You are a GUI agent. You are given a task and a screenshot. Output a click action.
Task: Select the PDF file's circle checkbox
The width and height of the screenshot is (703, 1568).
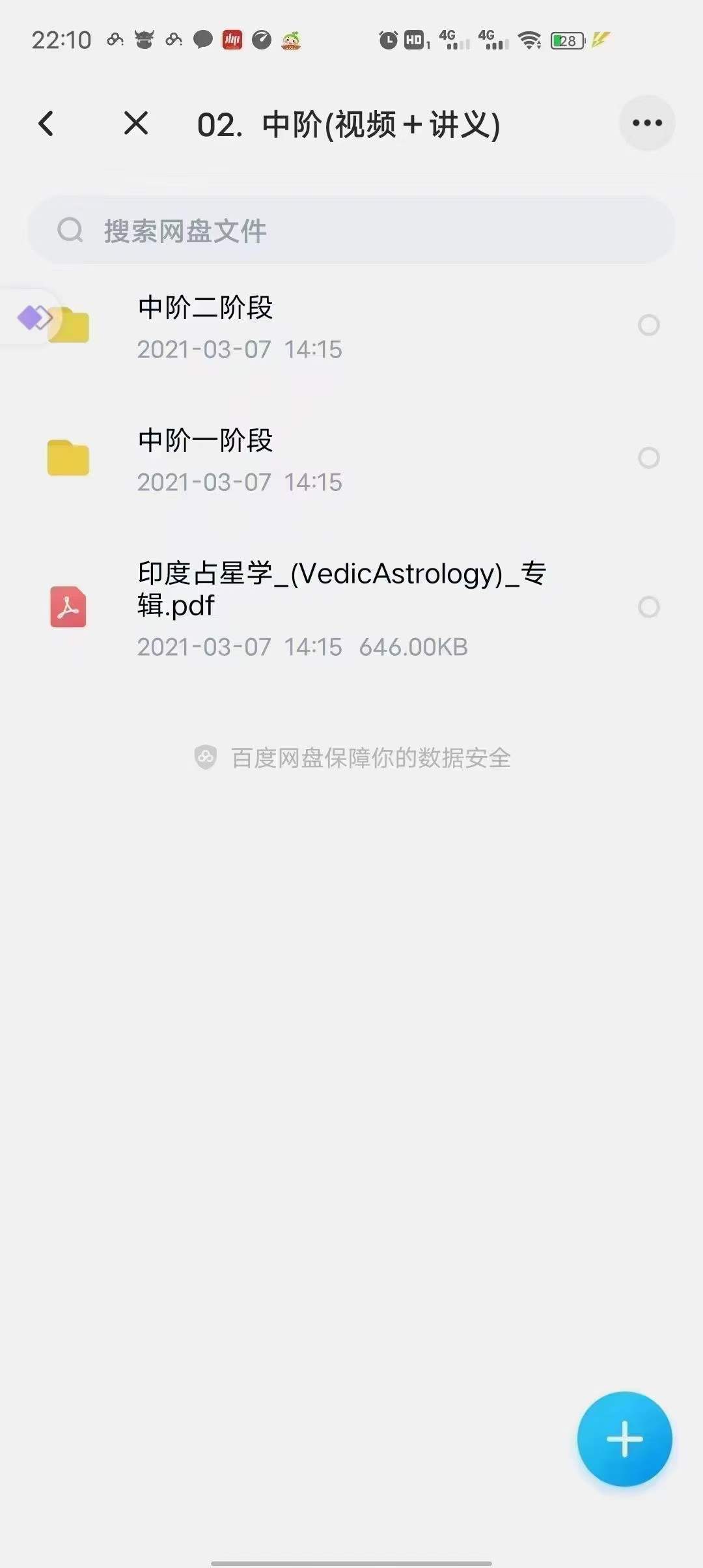[x=648, y=607]
